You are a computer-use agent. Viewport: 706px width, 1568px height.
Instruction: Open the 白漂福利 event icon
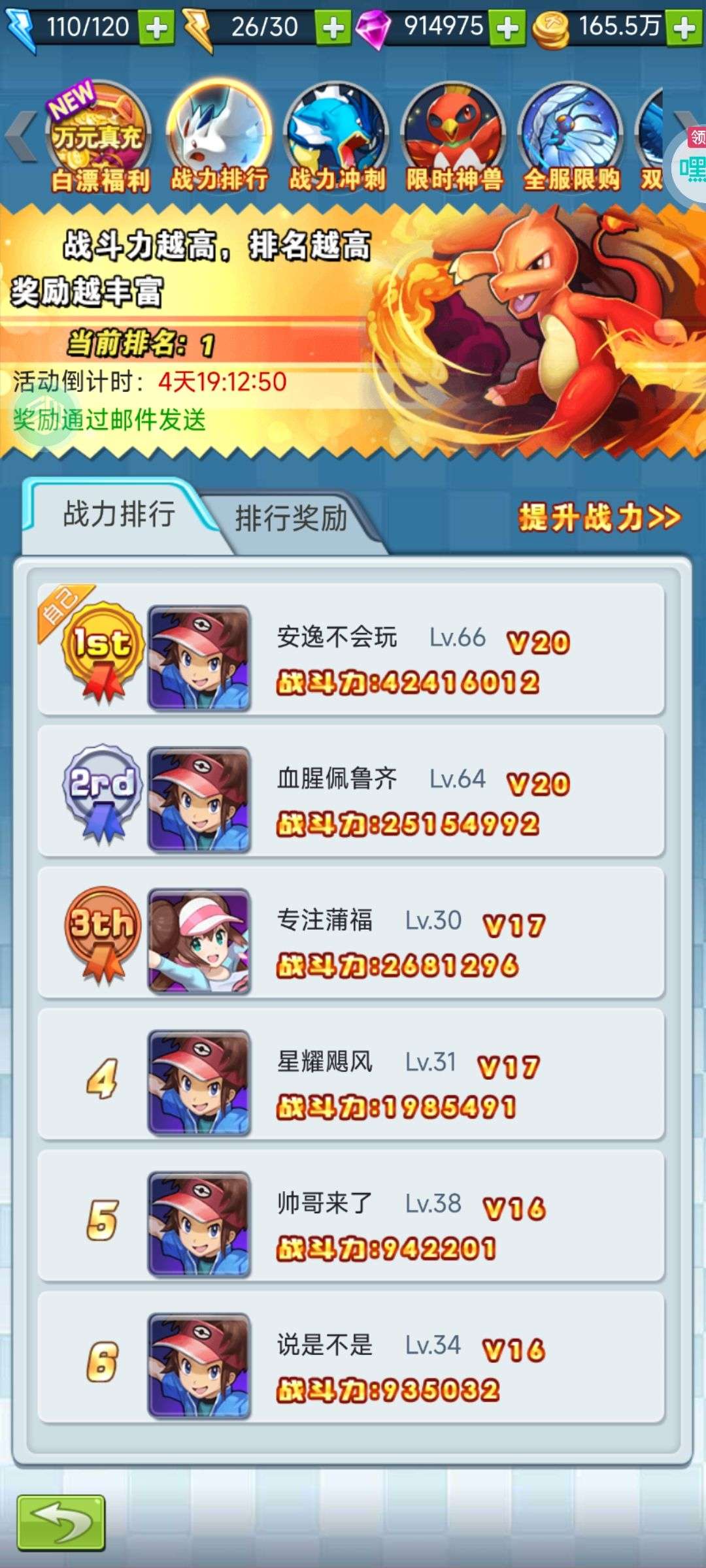pyautogui.click(x=99, y=137)
